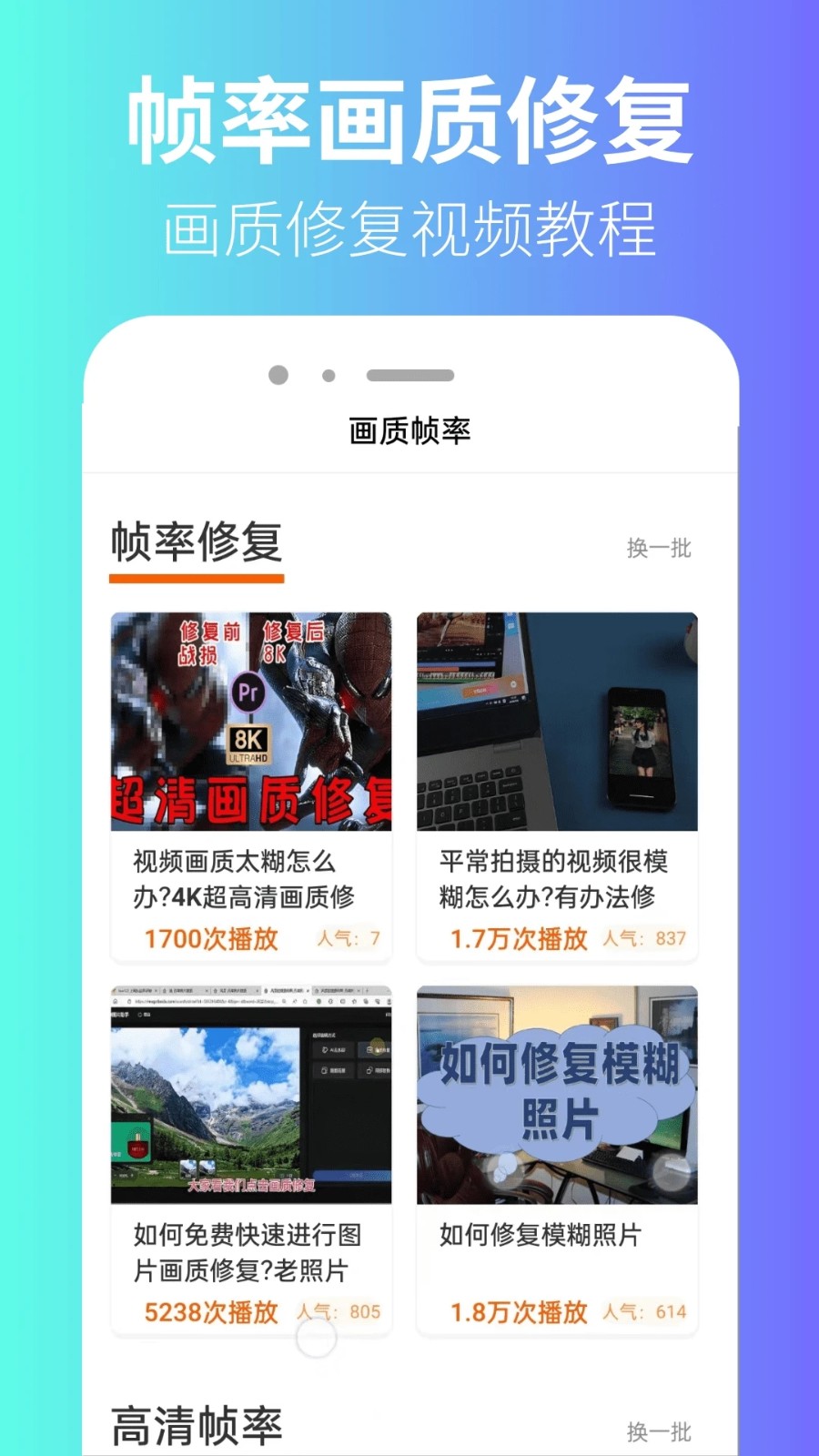Screen dimensions: 819x1456
Task: Tap the 1700次播放 play count
Action: (209, 939)
